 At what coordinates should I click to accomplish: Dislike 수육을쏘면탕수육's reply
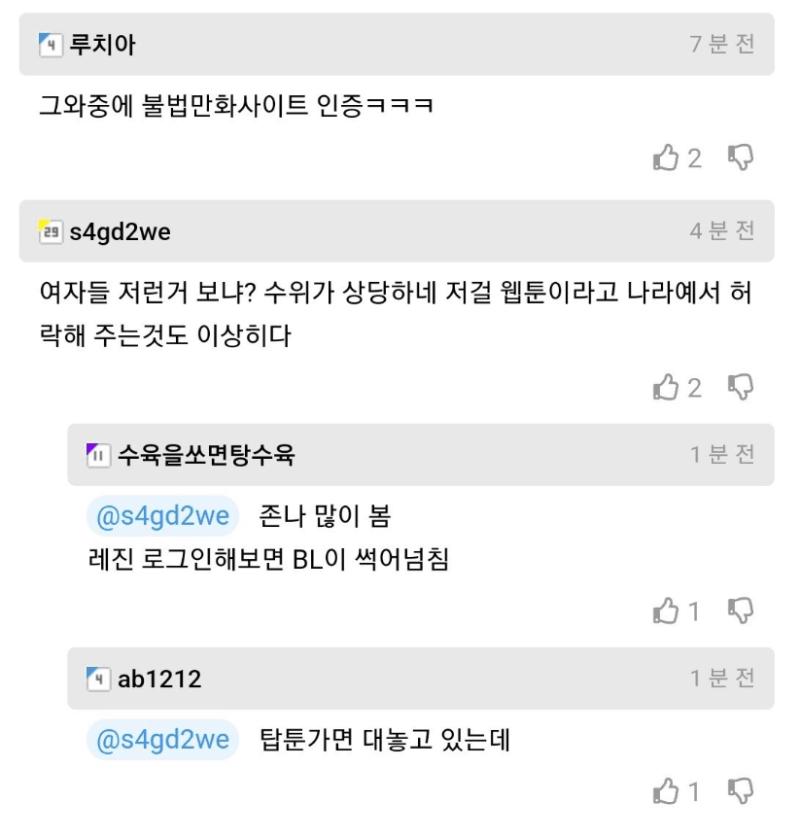coord(740,610)
